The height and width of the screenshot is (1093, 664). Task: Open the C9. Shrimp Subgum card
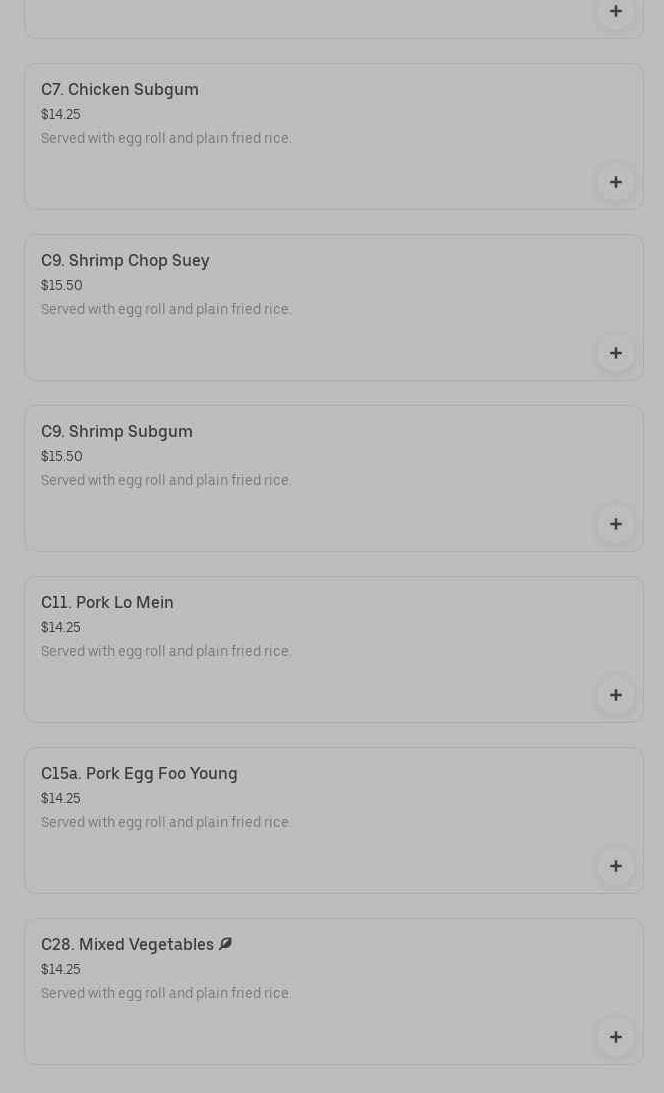(x=333, y=478)
